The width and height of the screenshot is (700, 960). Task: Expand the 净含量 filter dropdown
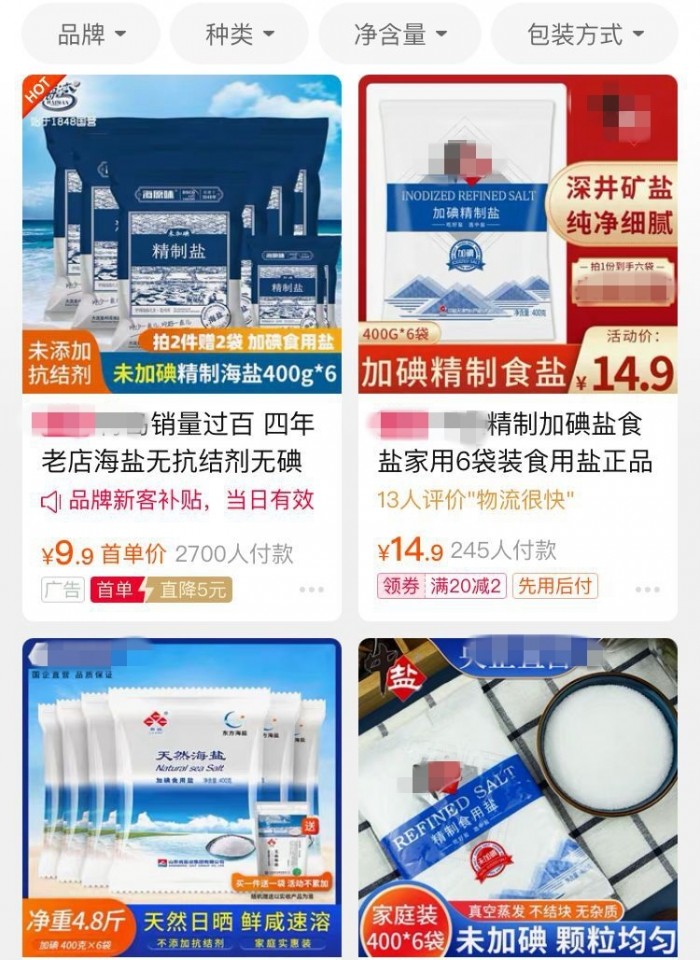[400, 34]
